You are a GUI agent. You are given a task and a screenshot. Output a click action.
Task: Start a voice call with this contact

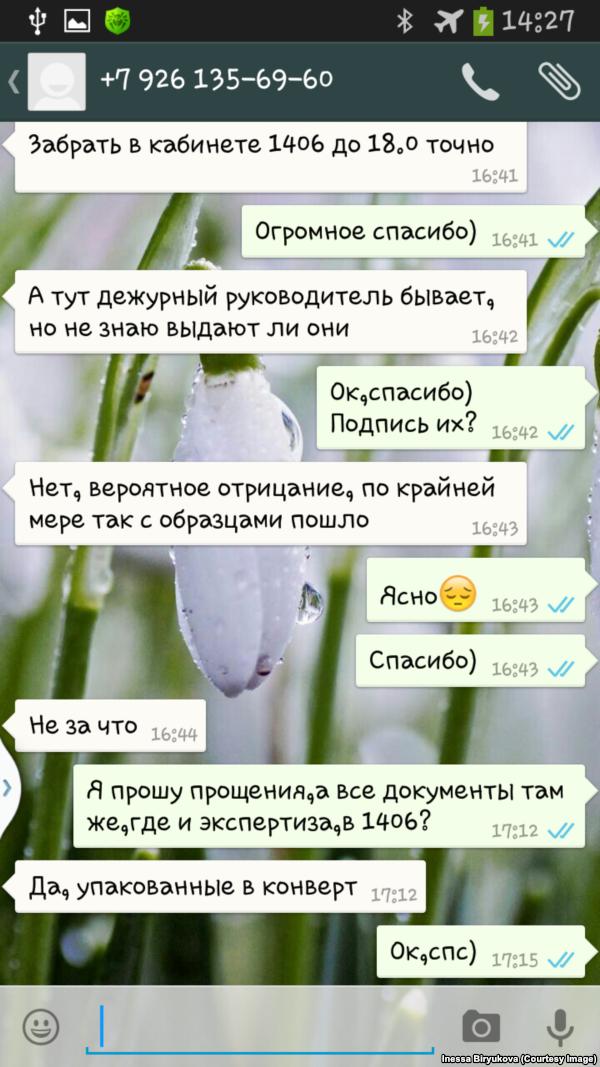(480, 82)
